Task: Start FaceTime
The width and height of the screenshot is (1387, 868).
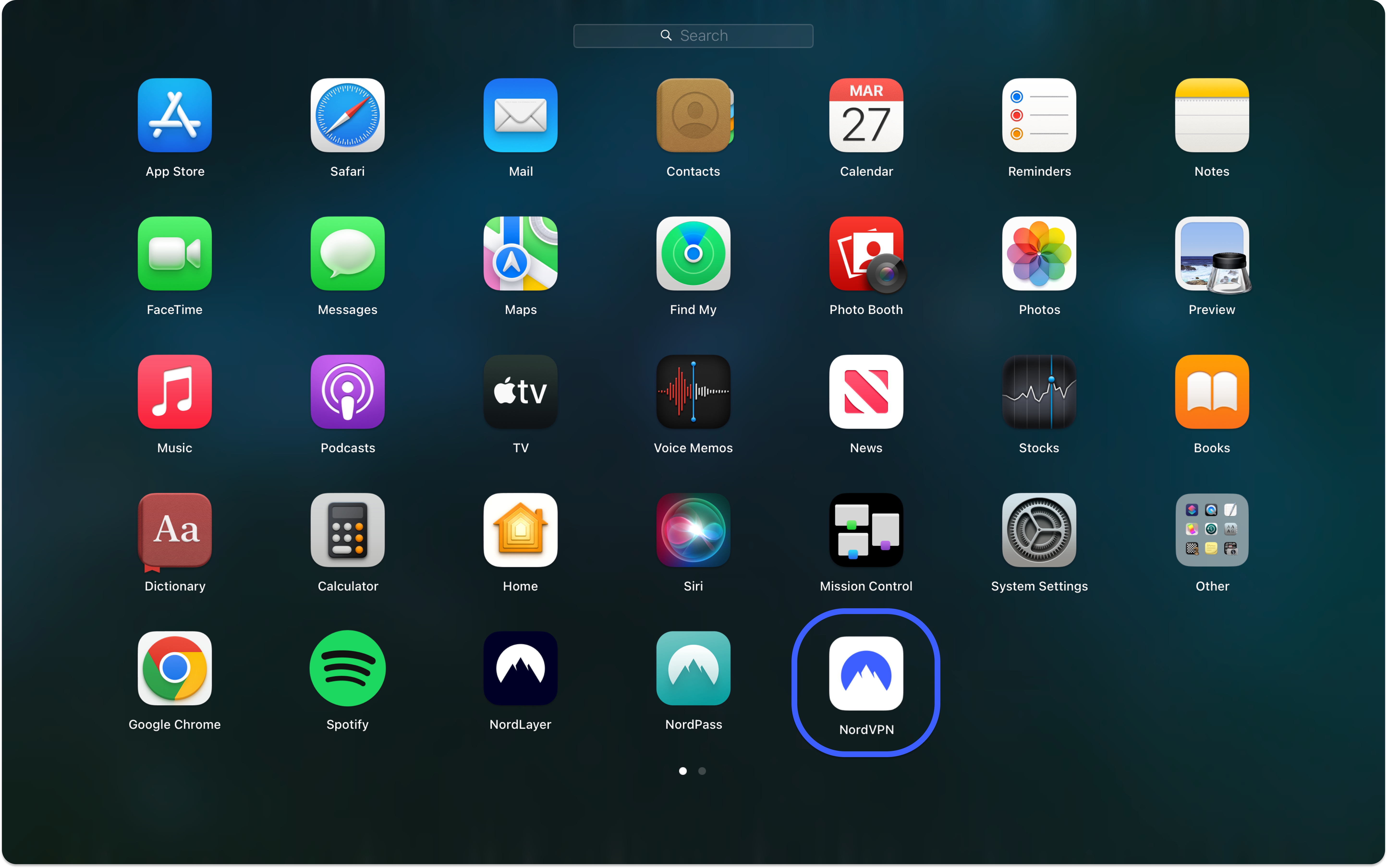Action: pos(175,254)
